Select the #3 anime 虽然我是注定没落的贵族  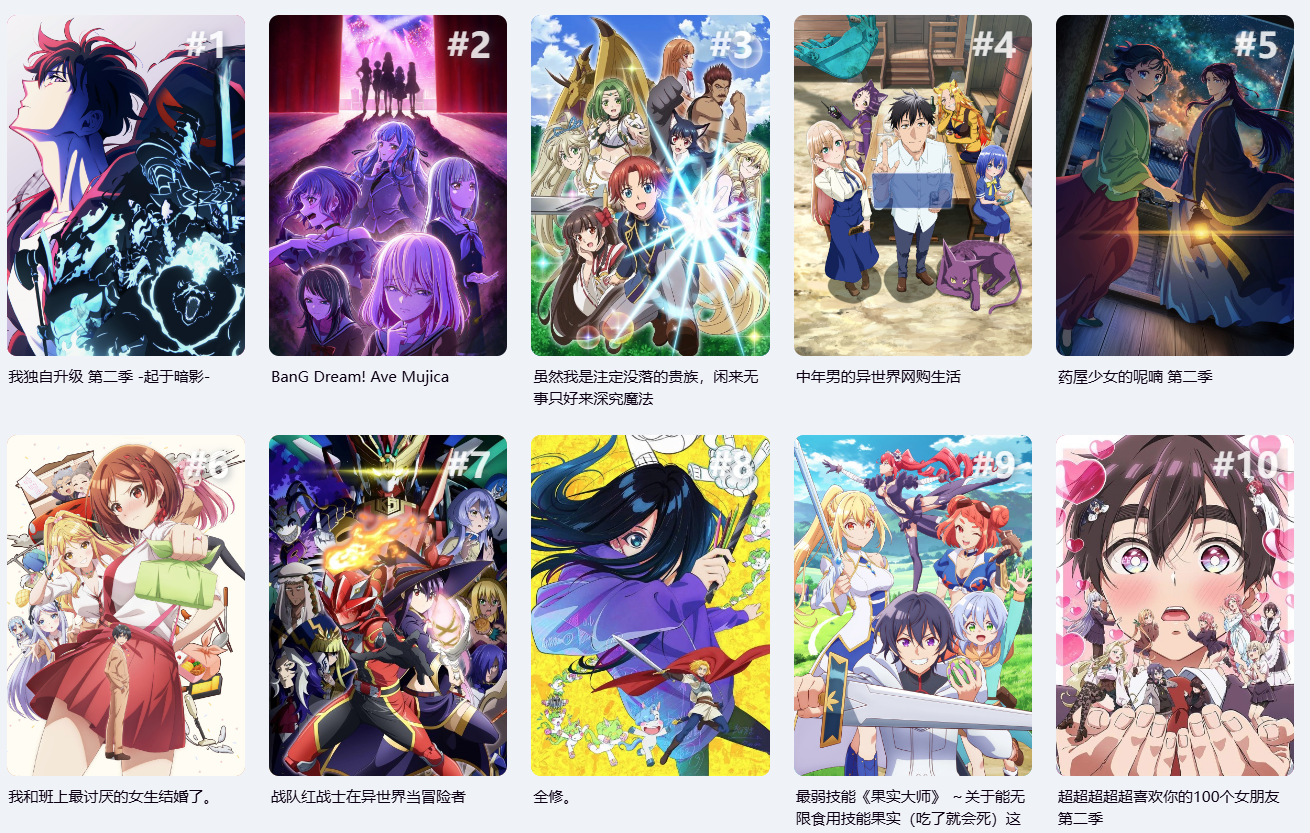click(650, 186)
